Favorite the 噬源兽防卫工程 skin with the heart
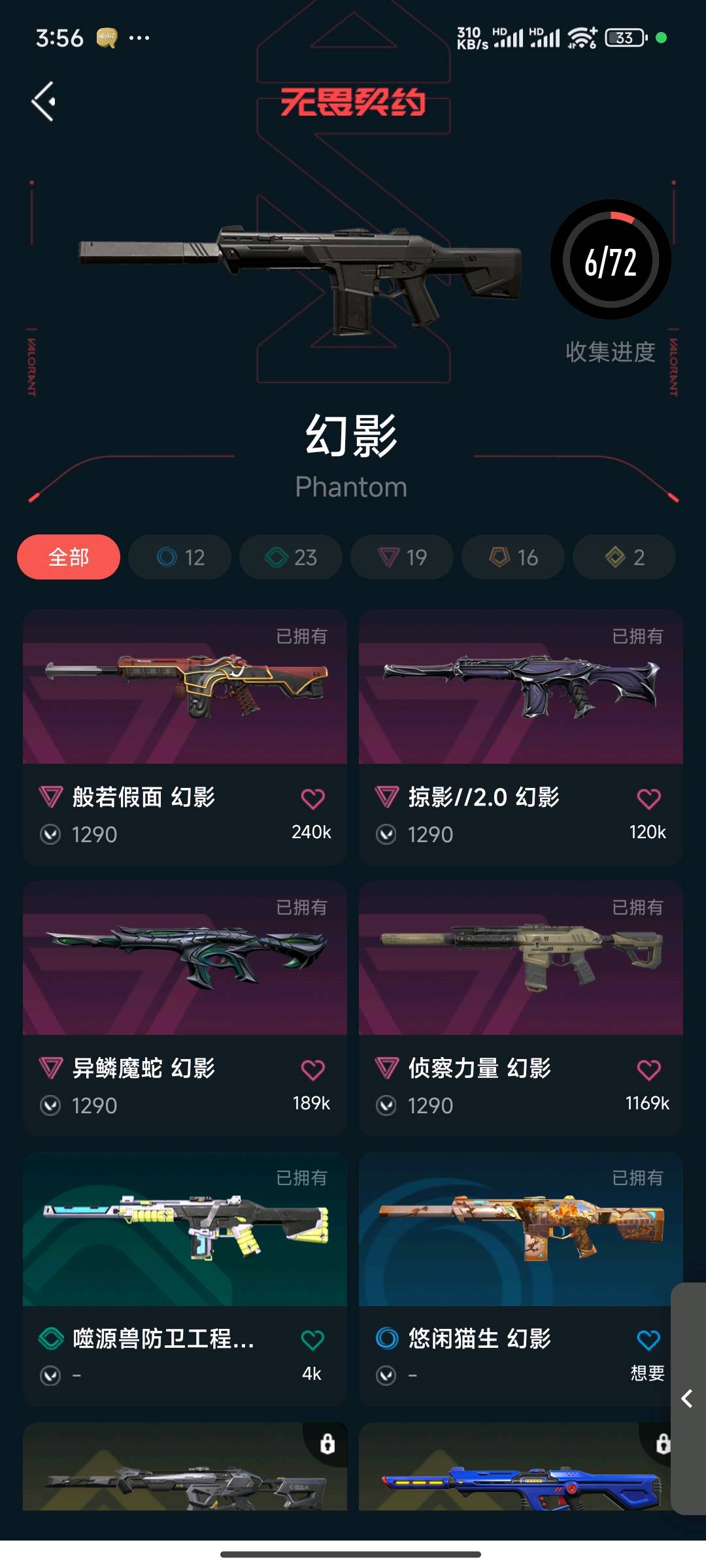The width and height of the screenshot is (706, 1568). coord(312,1340)
